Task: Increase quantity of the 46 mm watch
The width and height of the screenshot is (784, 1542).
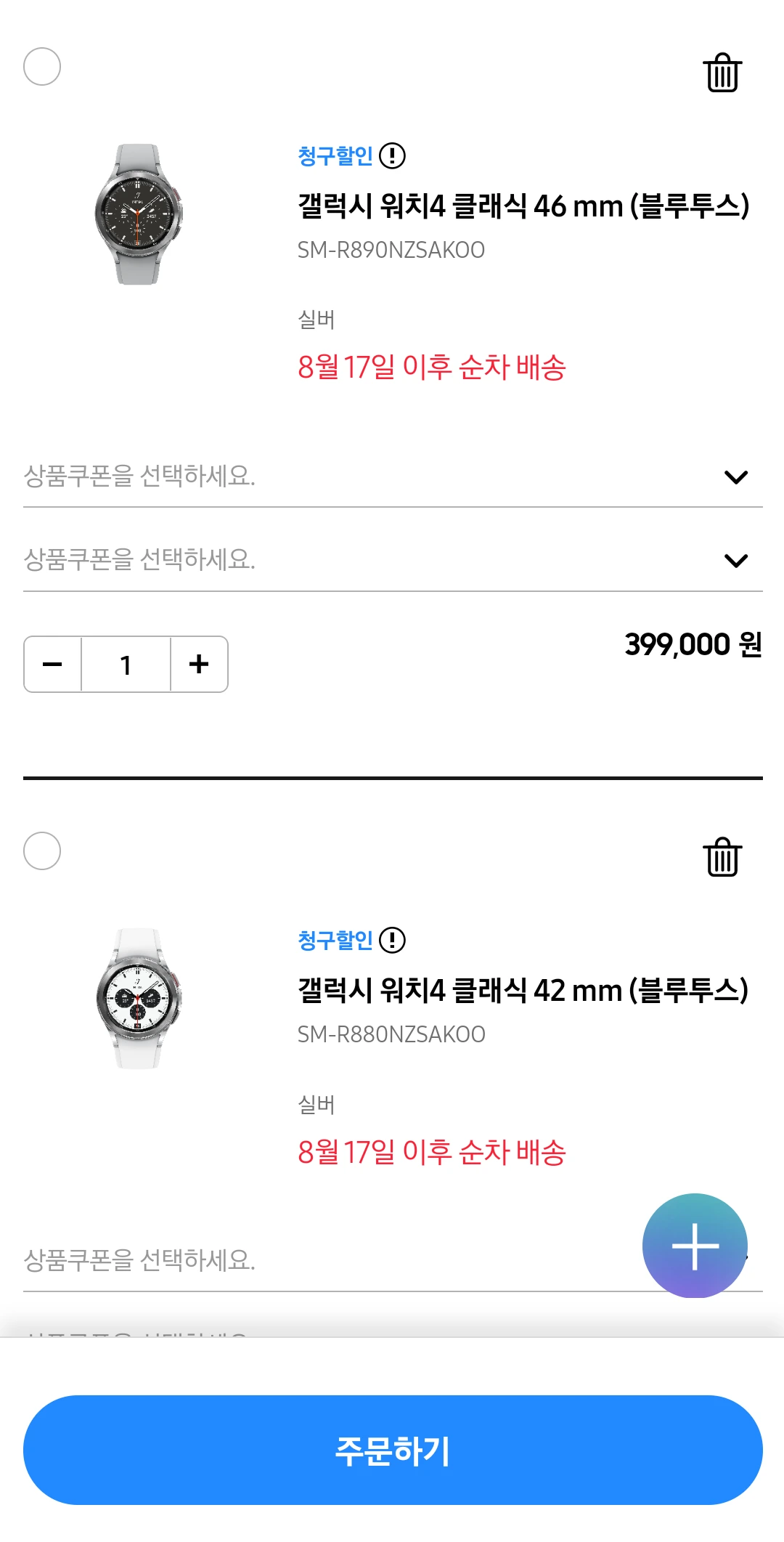Action: (199, 665)
